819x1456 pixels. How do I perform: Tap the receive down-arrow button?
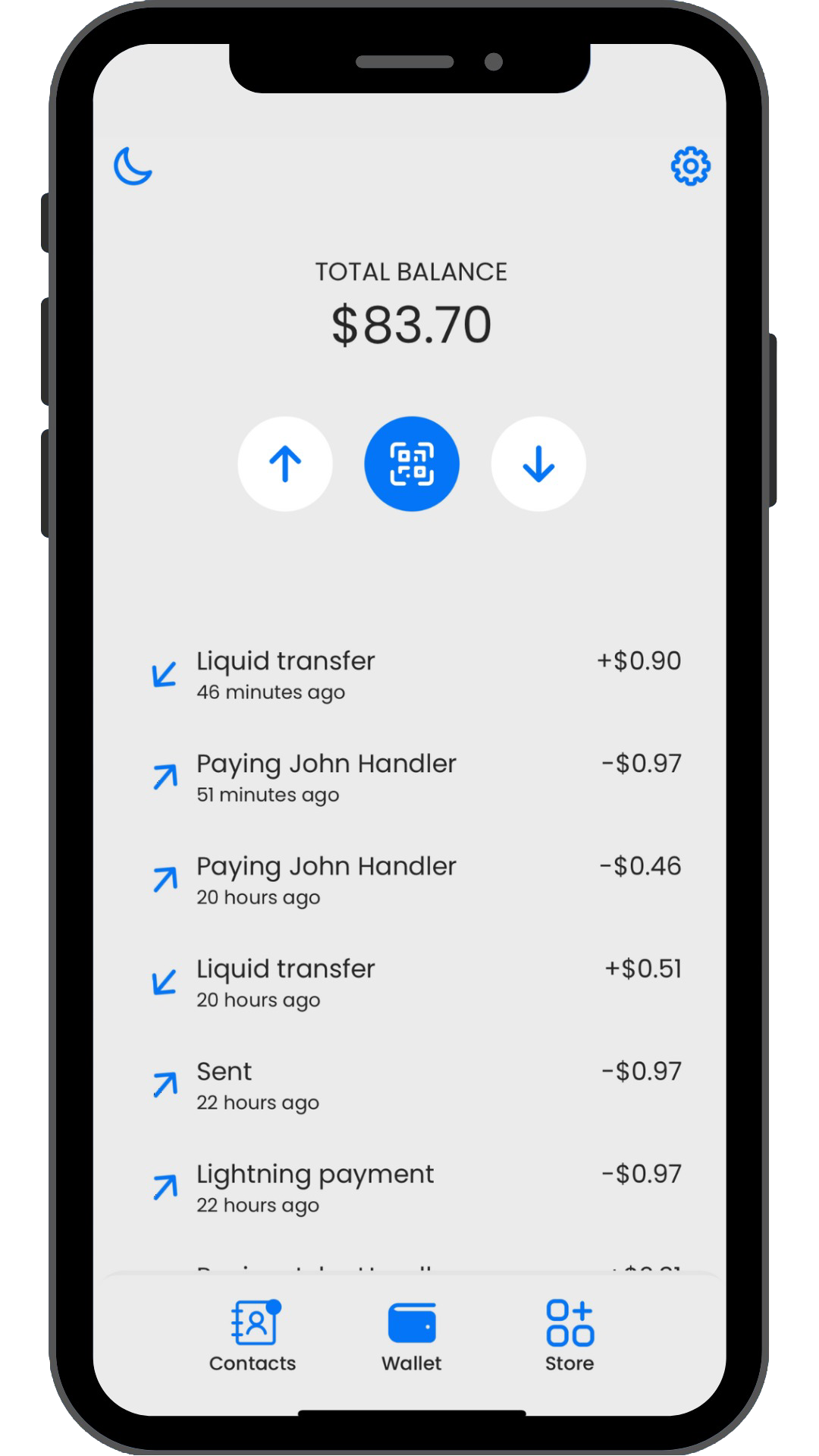pos(538,464)
